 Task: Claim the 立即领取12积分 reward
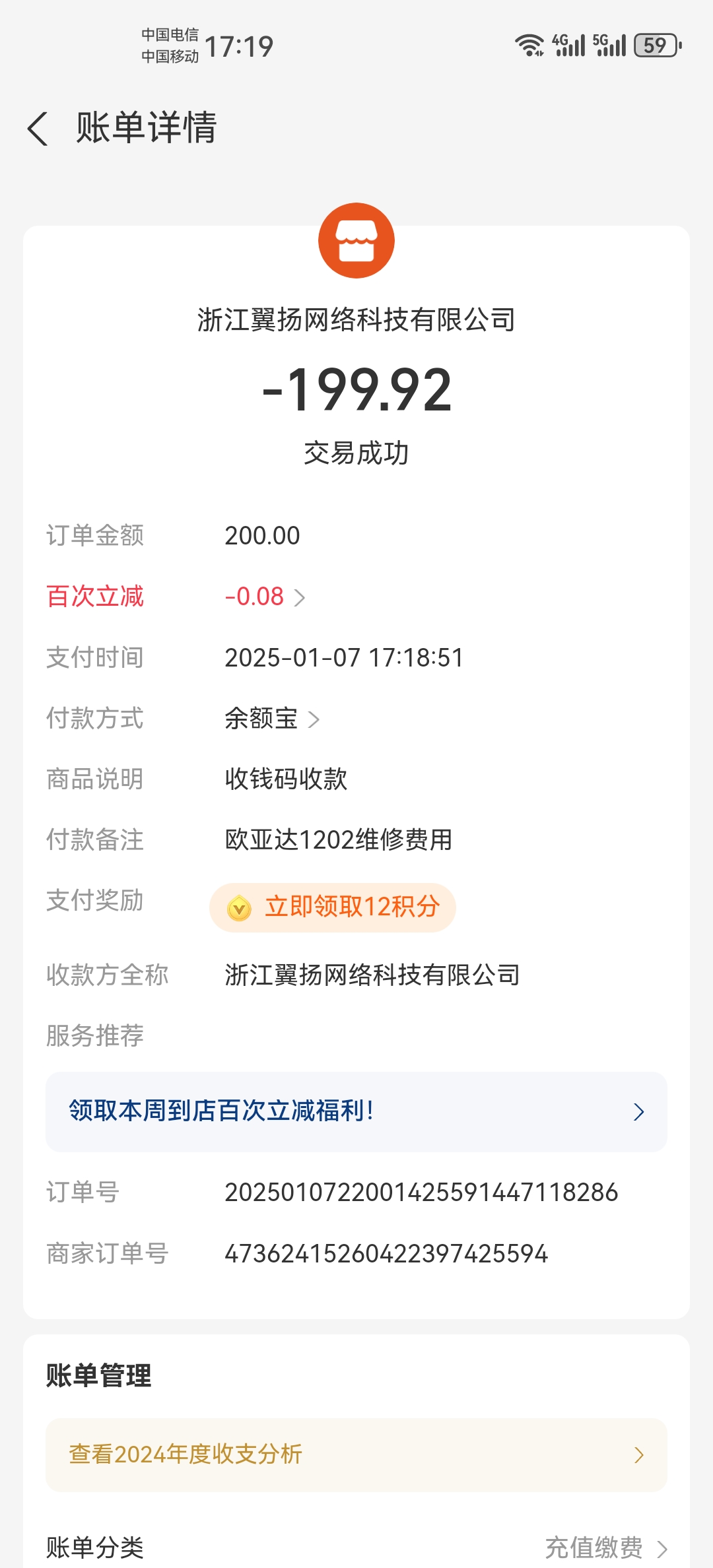tap(333, 907)
